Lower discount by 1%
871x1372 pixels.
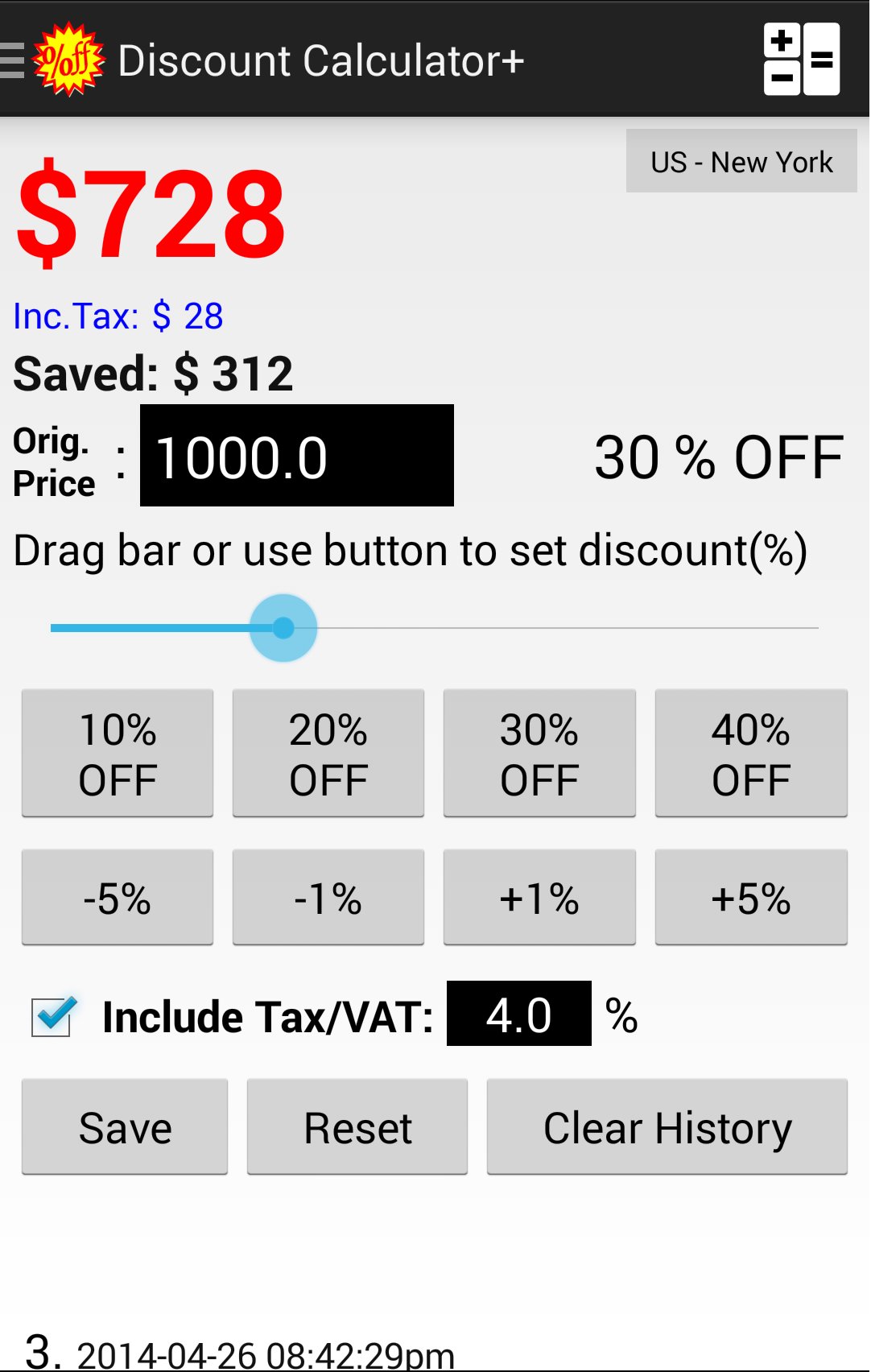[x=328, y=898]
